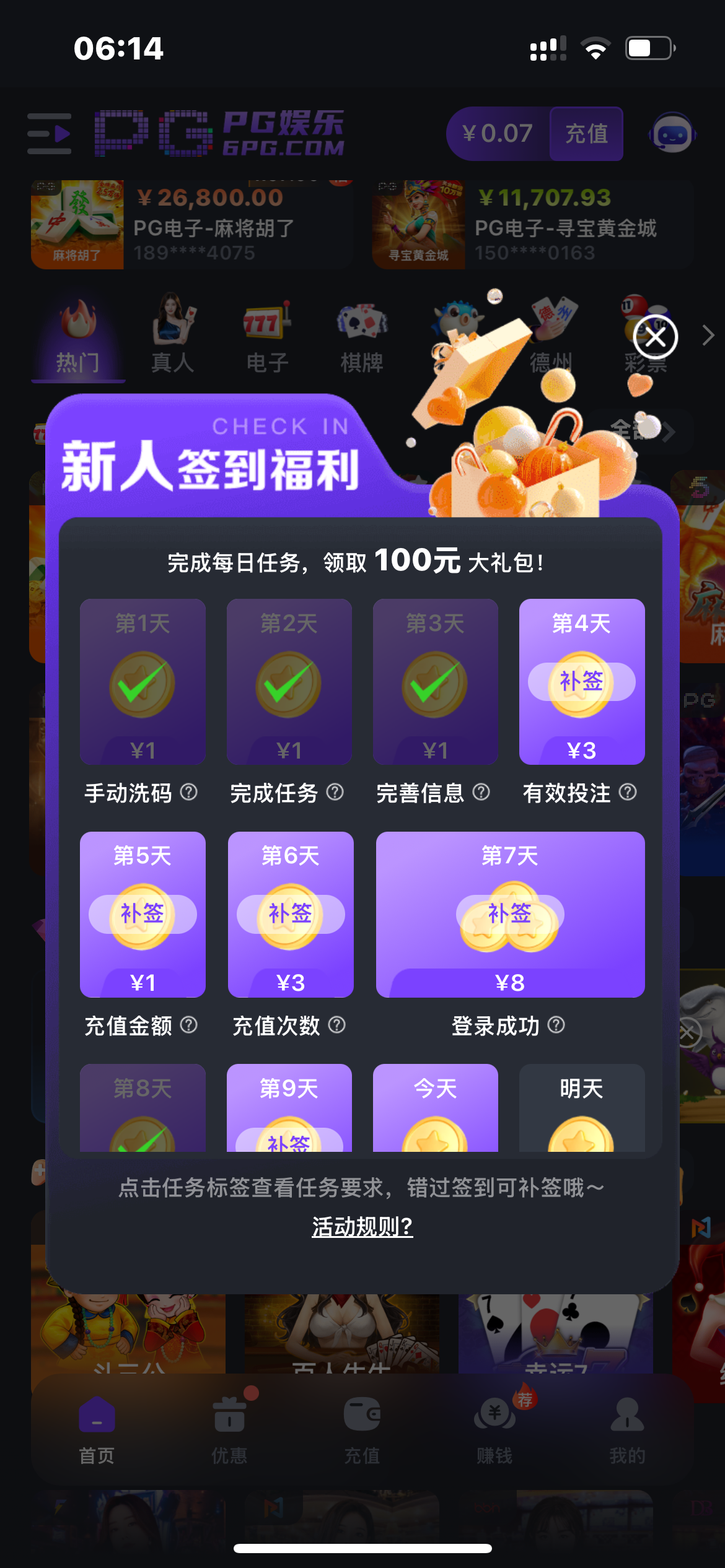View help for 完善信息 task
Image resolution: width=725 pixels, height=1568 pixels.
[x=481, y=792]
